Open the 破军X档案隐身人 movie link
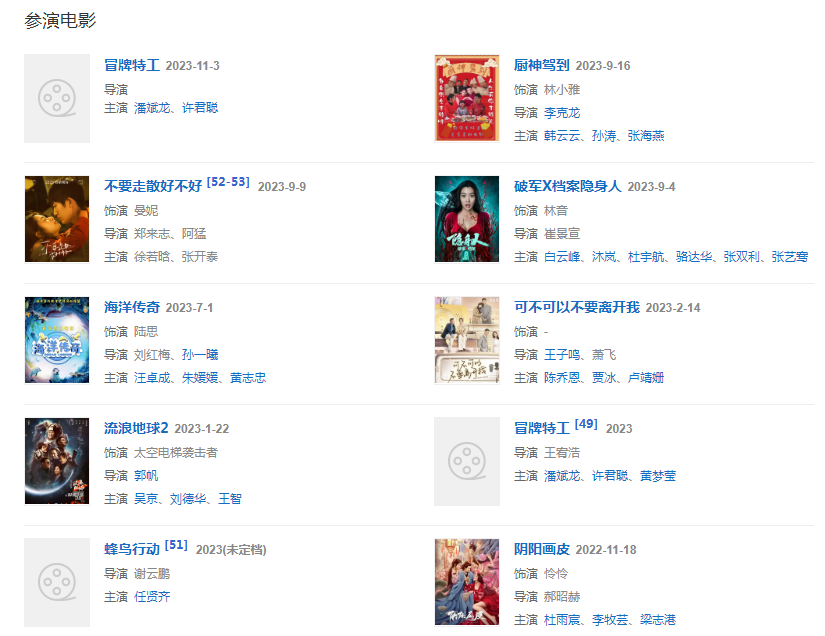This screenshot has width=825, height=636. coord(567,186)
